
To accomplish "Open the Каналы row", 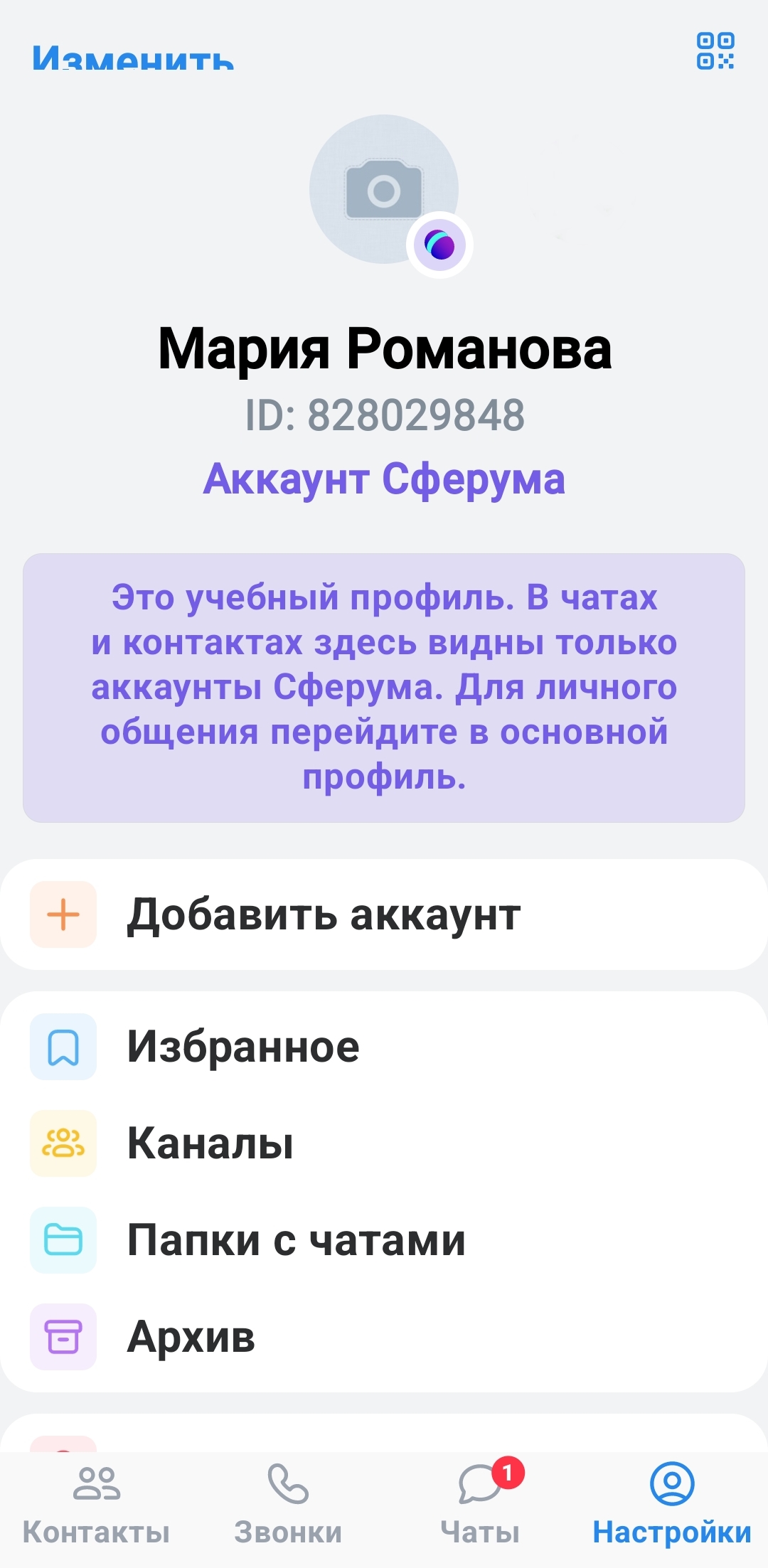I will [384, 1143].
